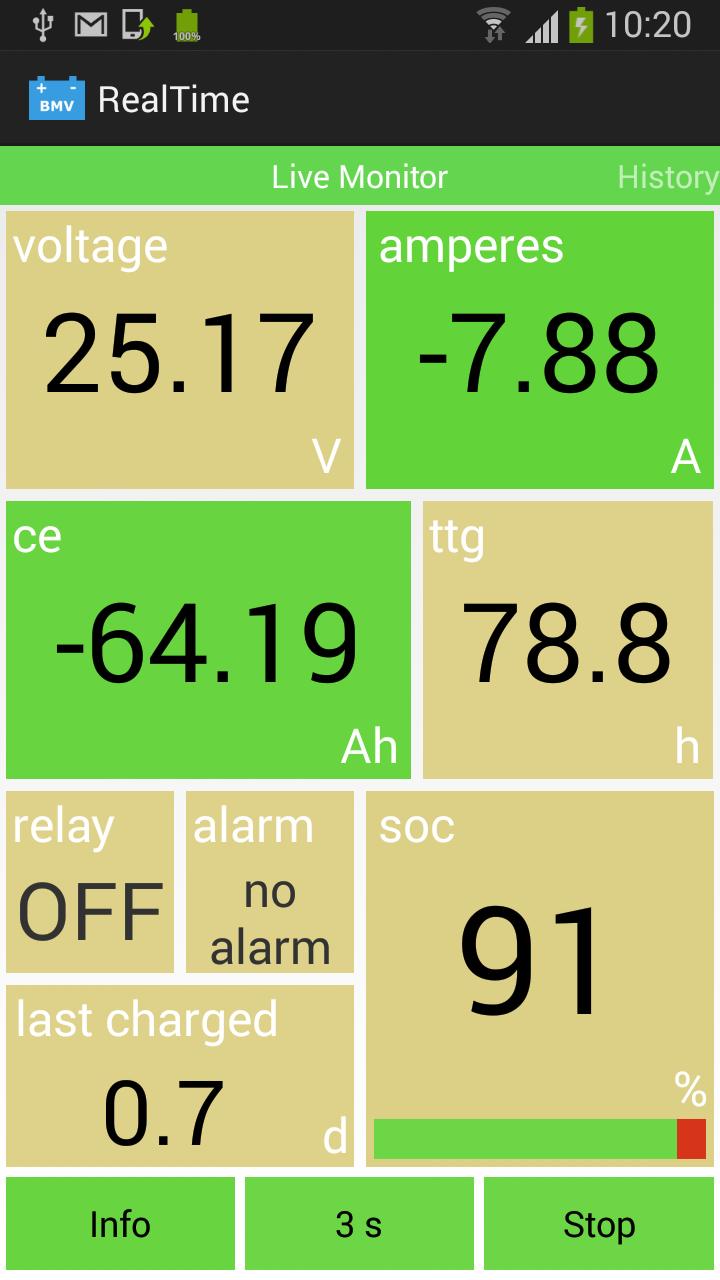Tap the state of charge progress bar
The width and height of the screenshot is (720, 1280).
[538, 1135]
